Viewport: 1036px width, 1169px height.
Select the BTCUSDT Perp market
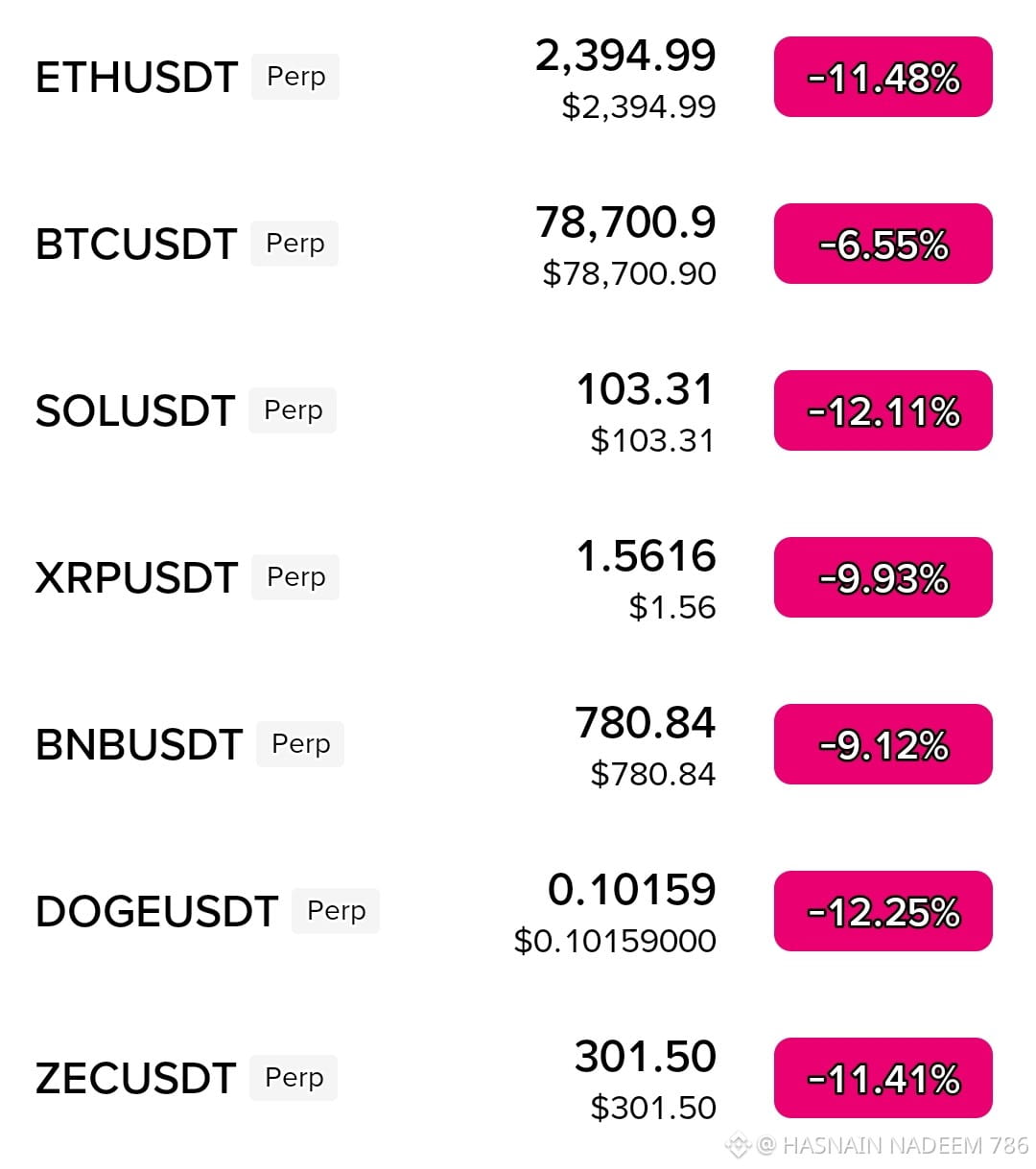tap(136, 245)
